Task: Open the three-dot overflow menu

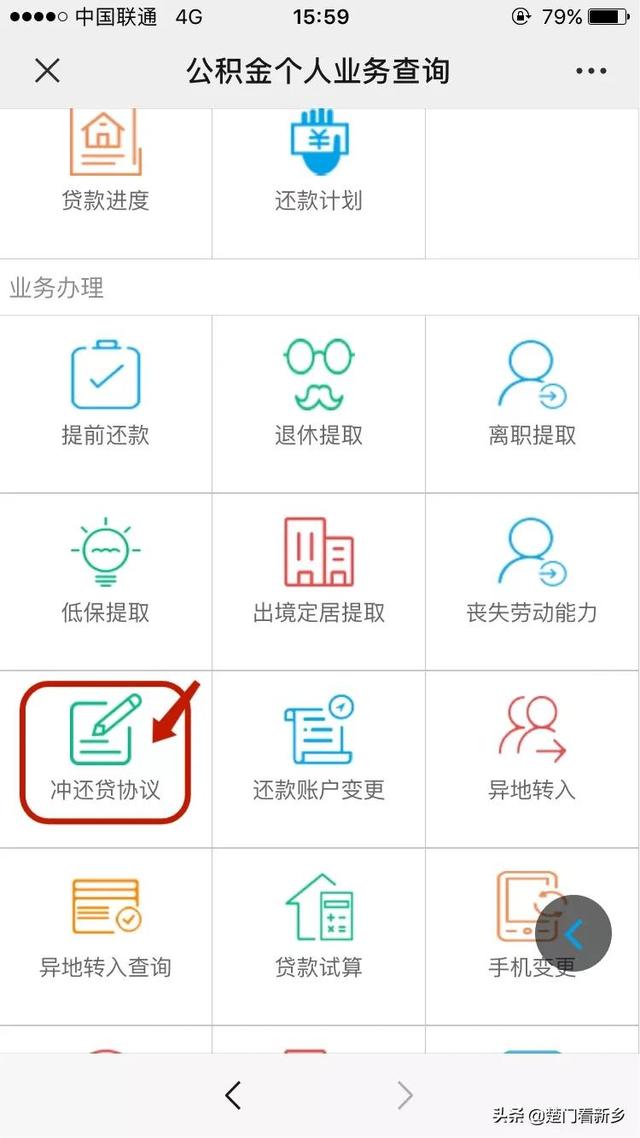Action: 591,71
